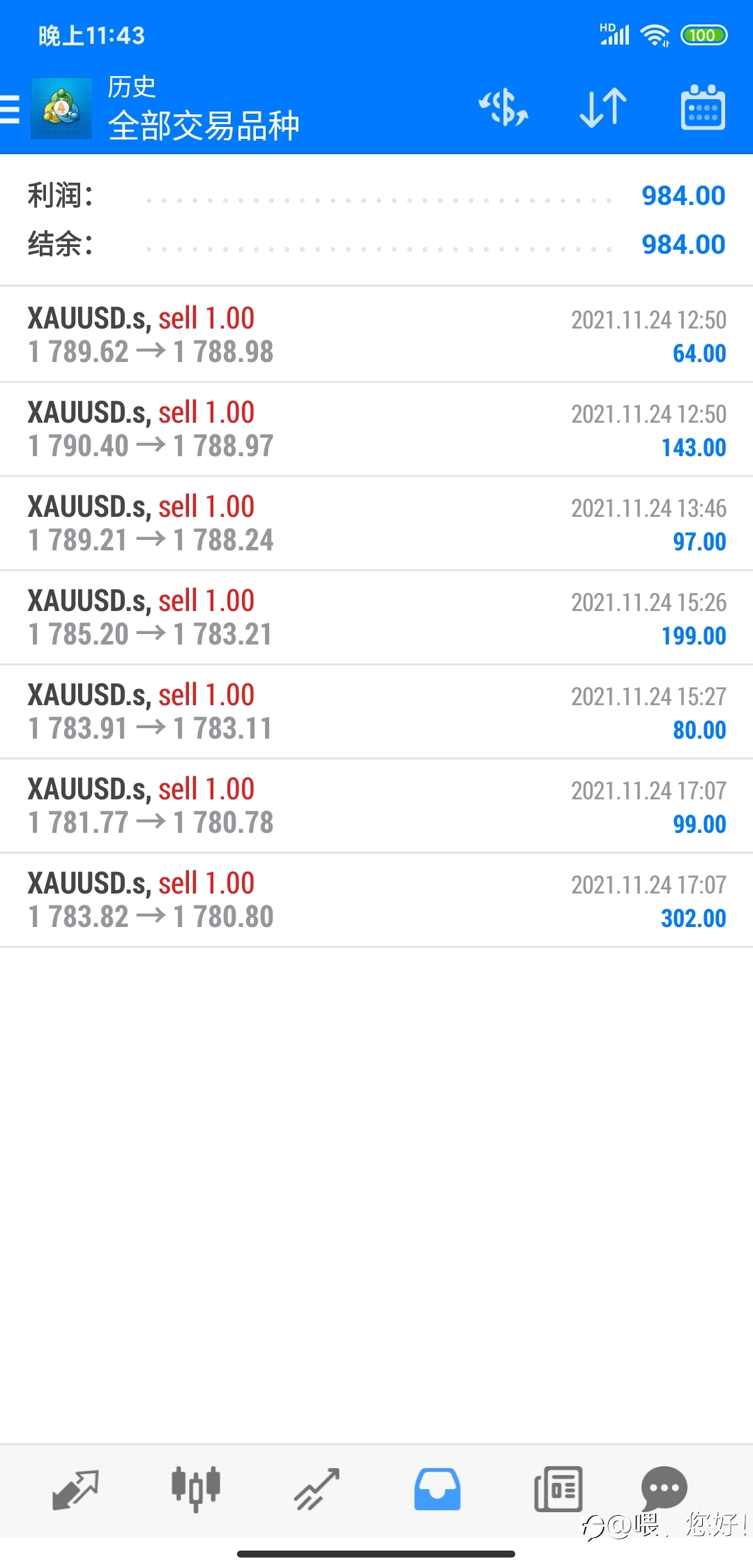Image resolution: width=753 pixels, height=1568 pixels.
Task: Switch to the candlestick chart tab
Action: [196, 1490]
